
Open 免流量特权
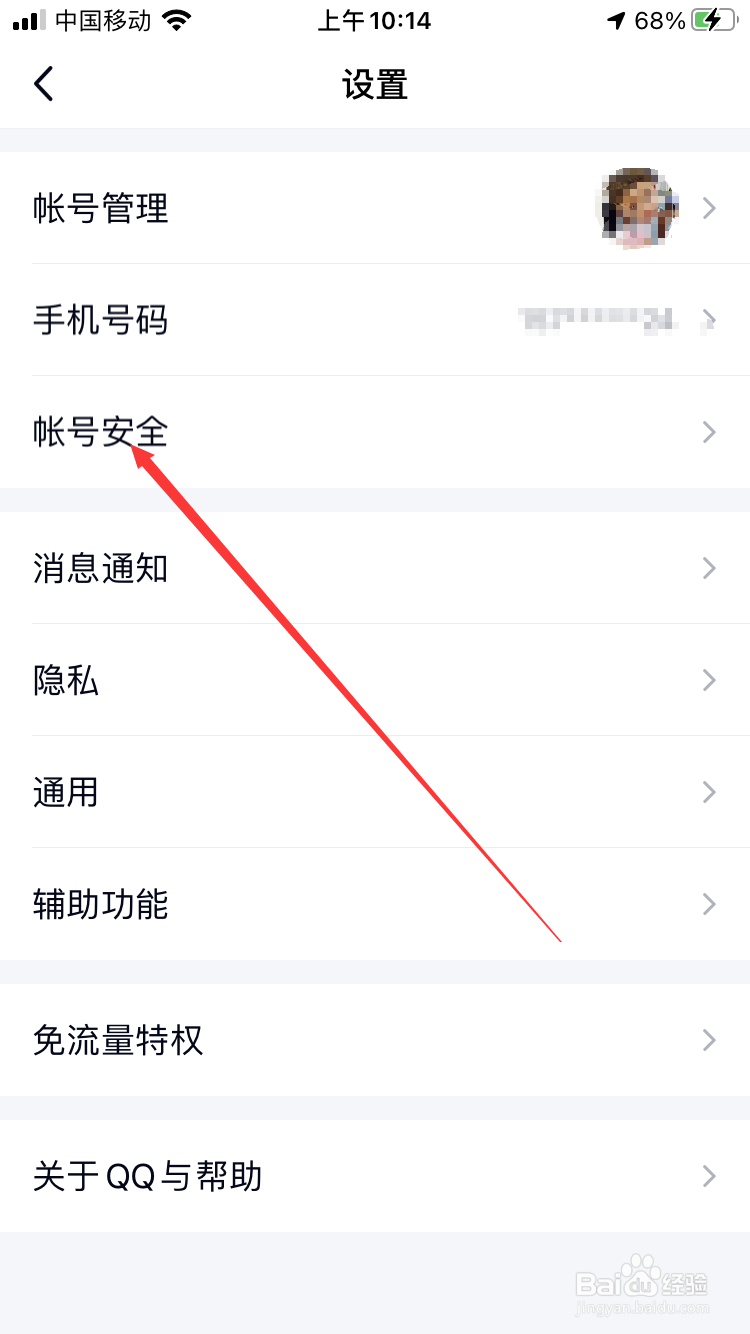click(x=375, y=1040)
